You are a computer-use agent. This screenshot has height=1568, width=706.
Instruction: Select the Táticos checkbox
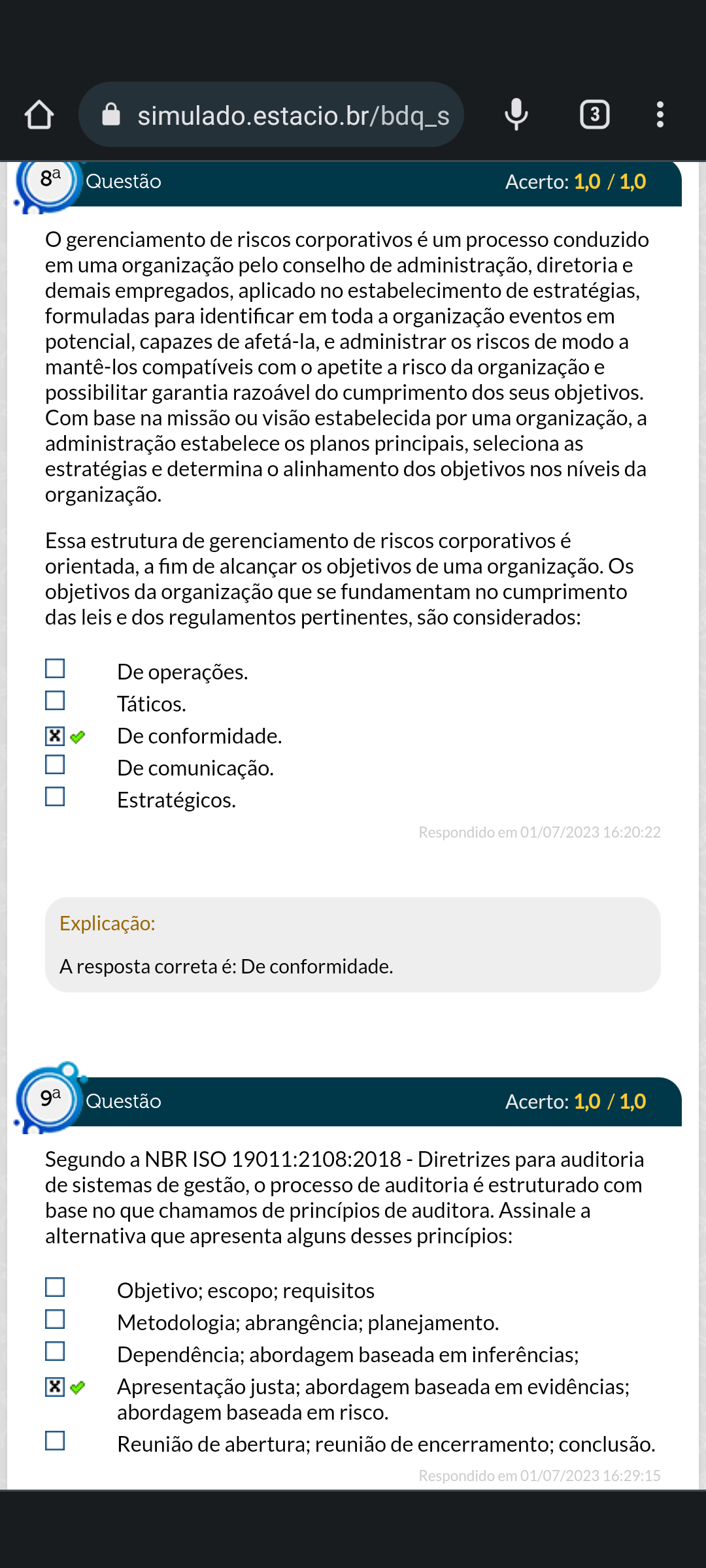pyautogui.click(x=56, y=701)
